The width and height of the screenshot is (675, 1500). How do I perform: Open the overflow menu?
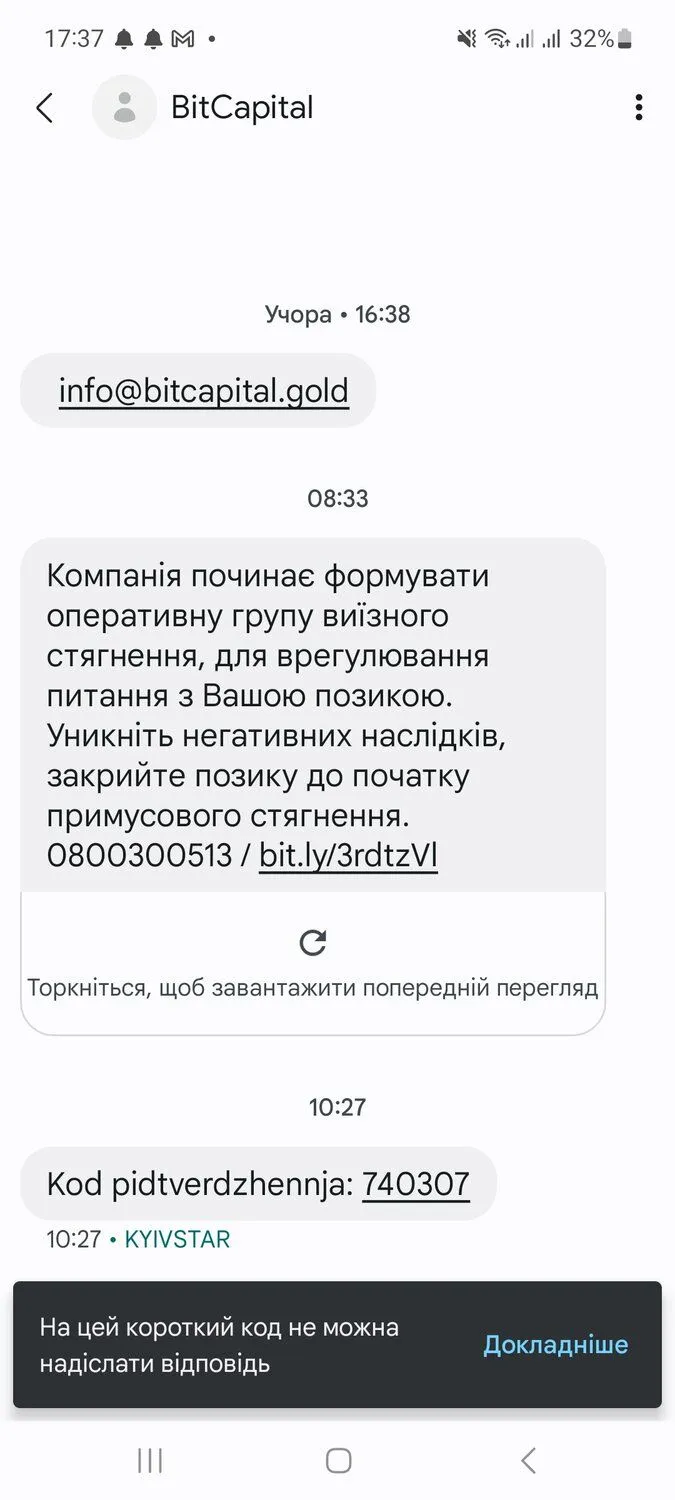coord(638,108)
